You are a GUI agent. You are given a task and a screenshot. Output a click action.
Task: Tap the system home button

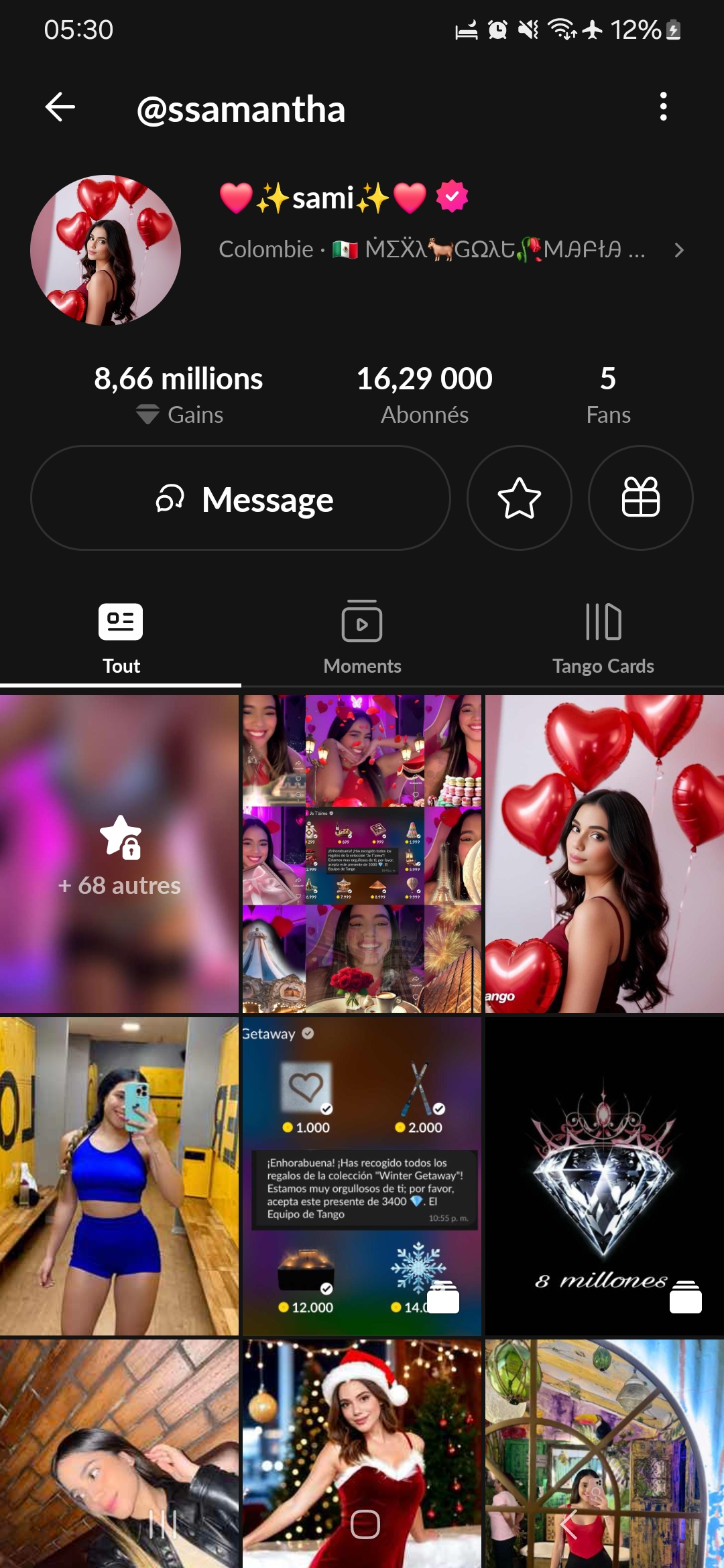coord(365,1524)
